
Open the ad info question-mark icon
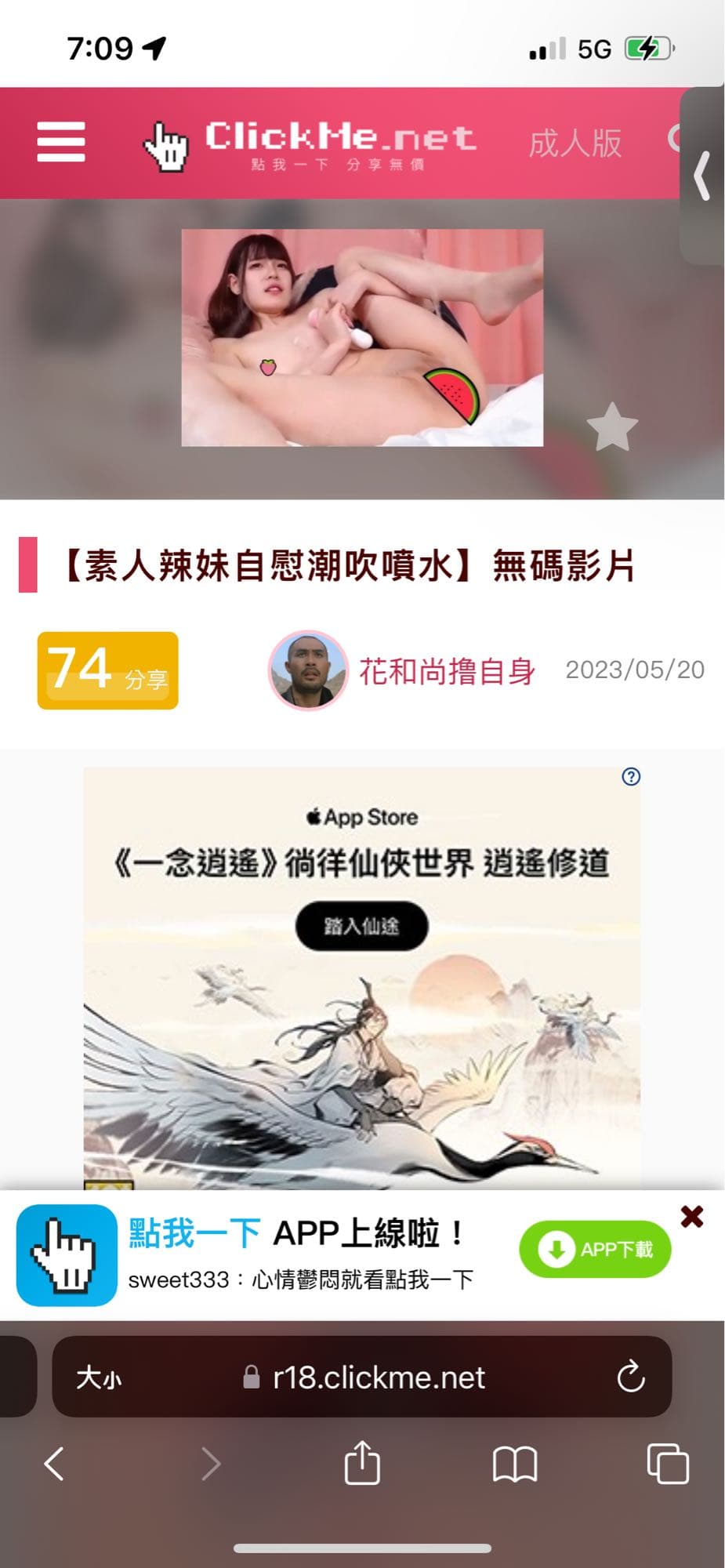point(631,776)
